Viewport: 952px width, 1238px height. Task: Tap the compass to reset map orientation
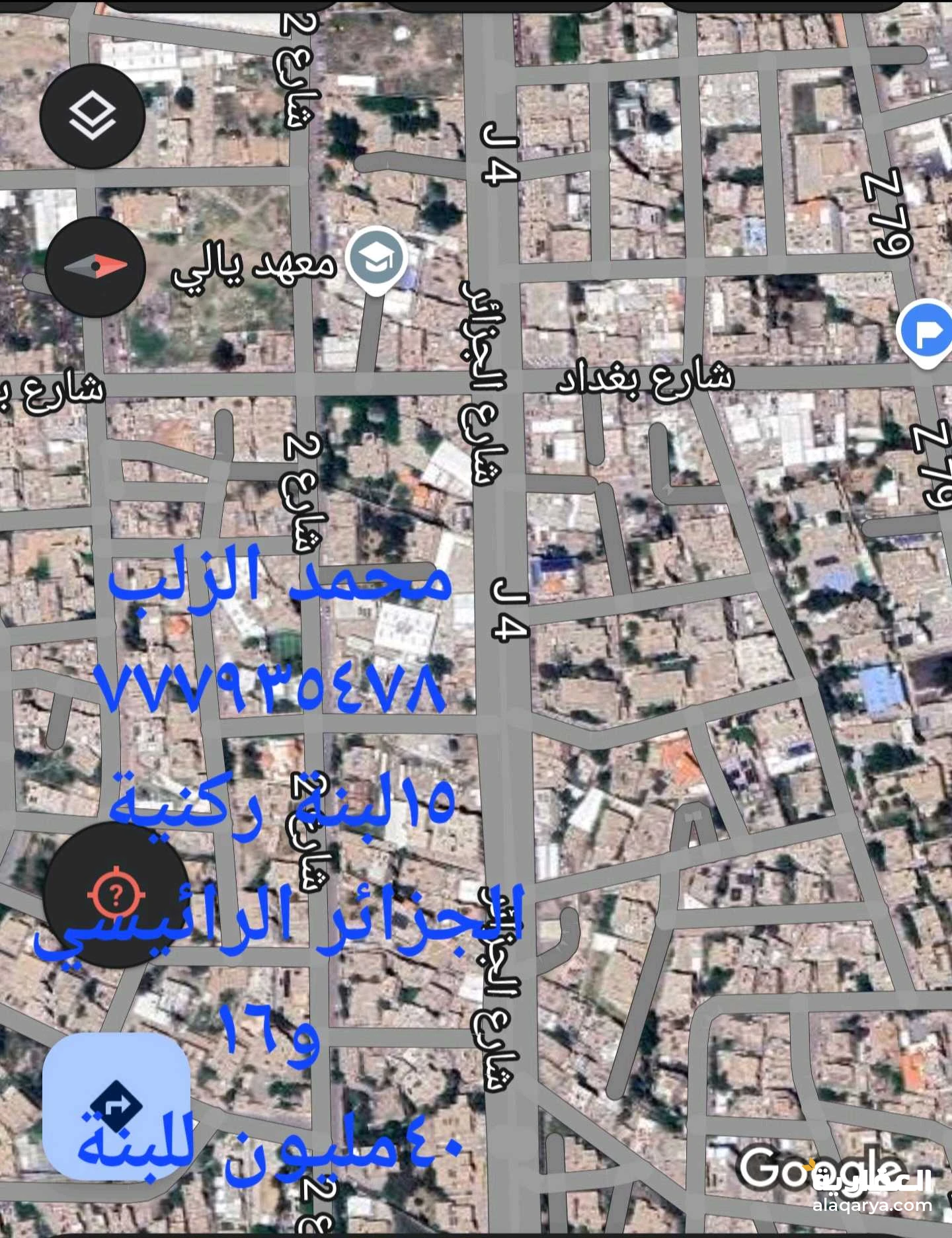[96, 266]
